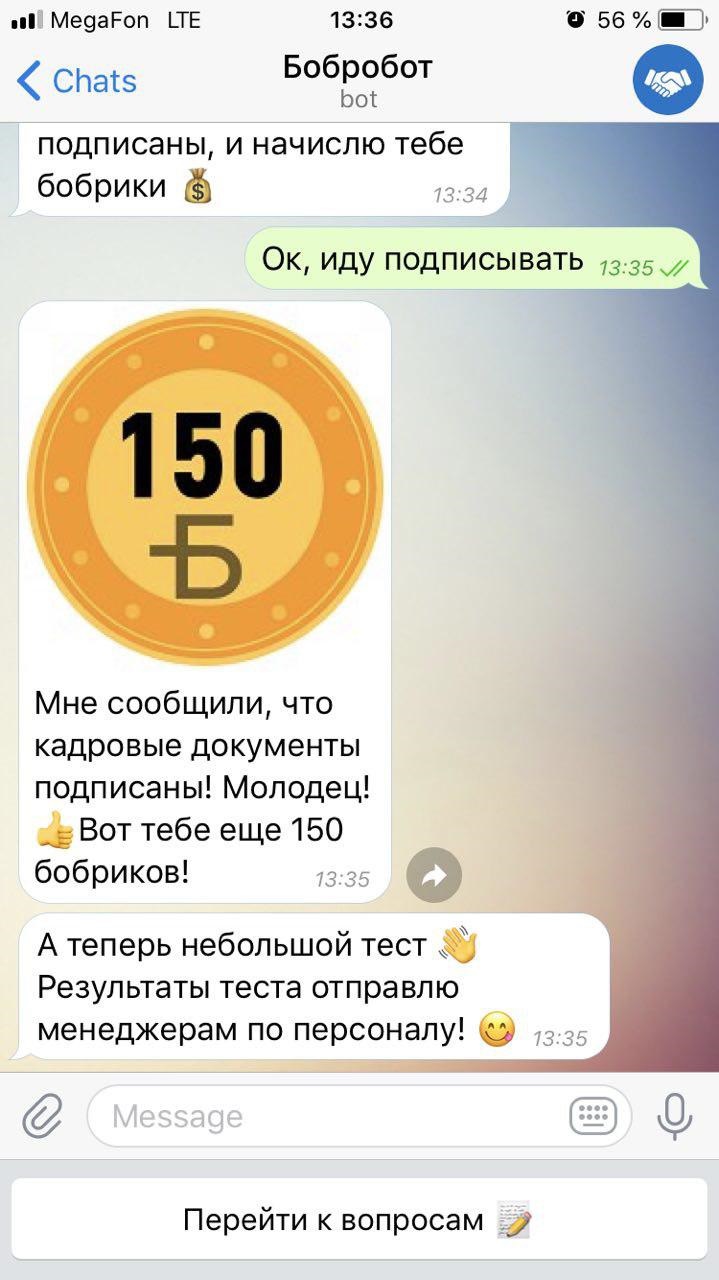Image resolution: width=719 pixels, height=1280 pixels.
Task: Forward the 150 бобриков message
Action: pyautogui.click(x=434, y=875)
